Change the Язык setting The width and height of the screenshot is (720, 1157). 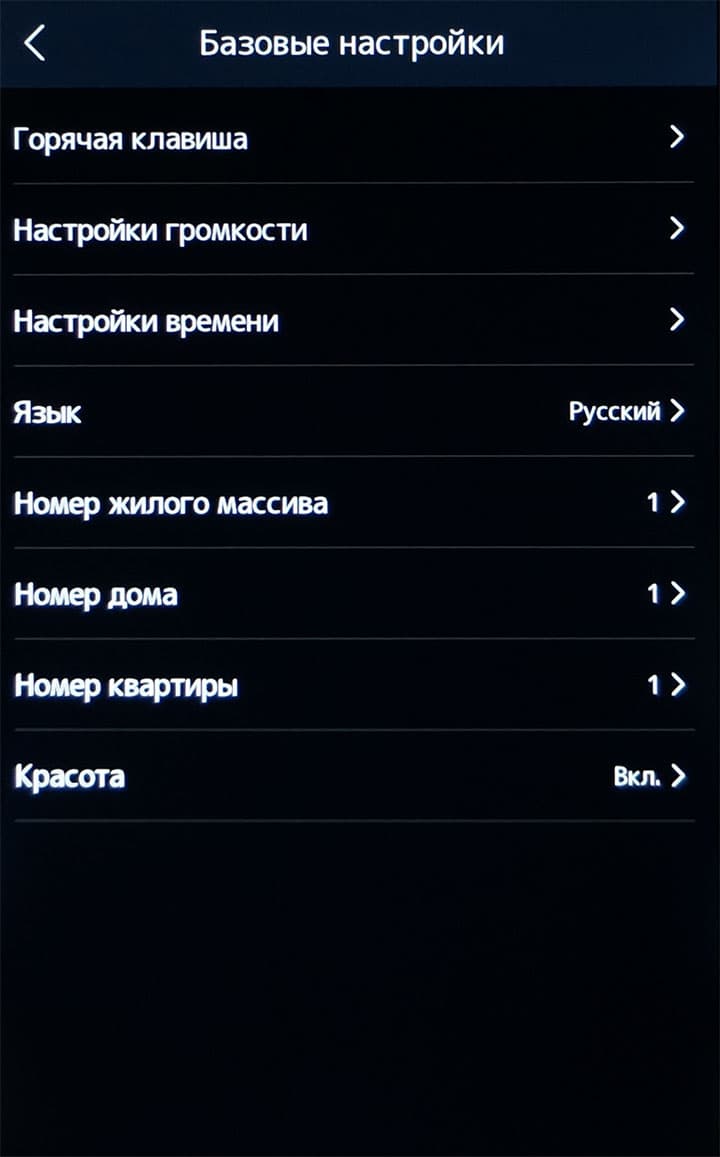point(352,411)
